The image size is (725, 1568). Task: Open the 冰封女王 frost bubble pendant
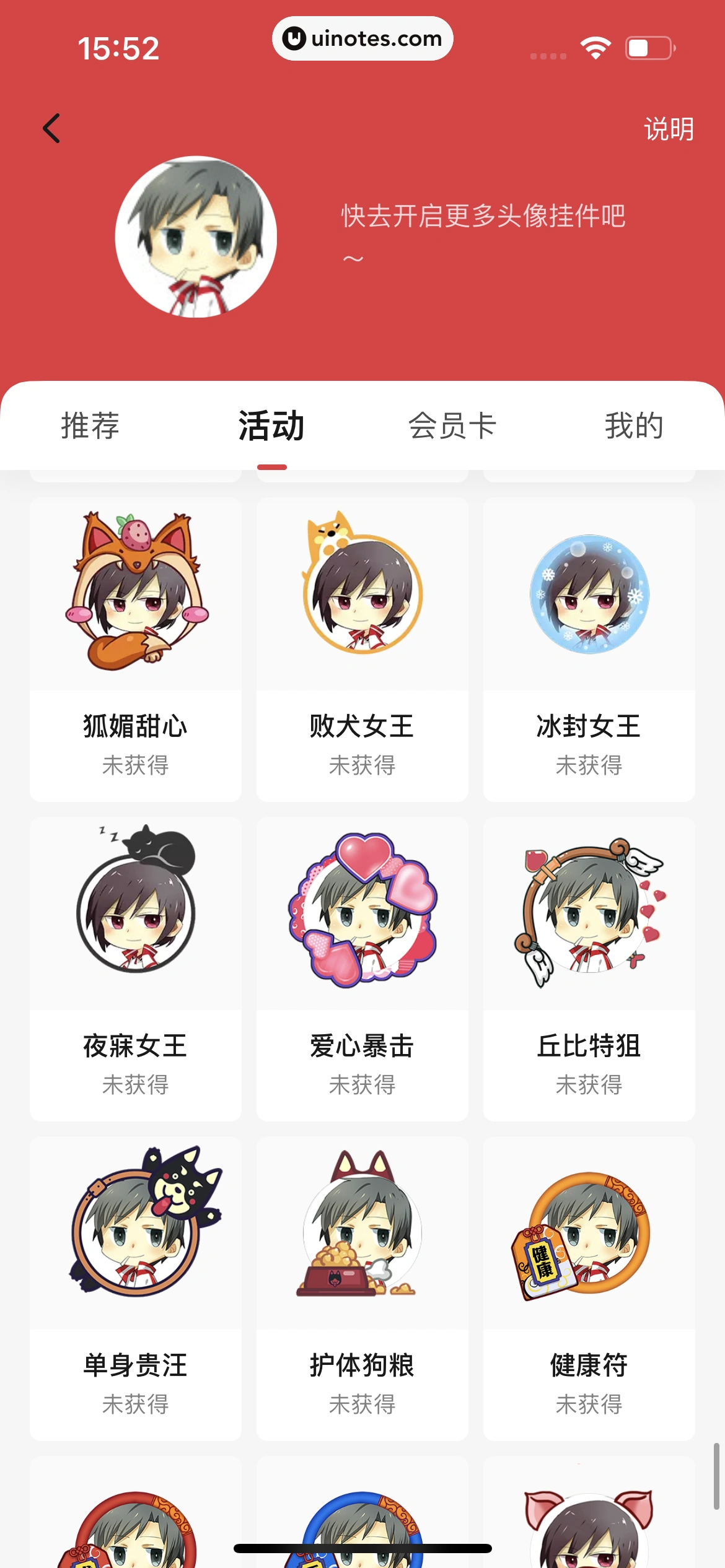(x=589, y=595)
